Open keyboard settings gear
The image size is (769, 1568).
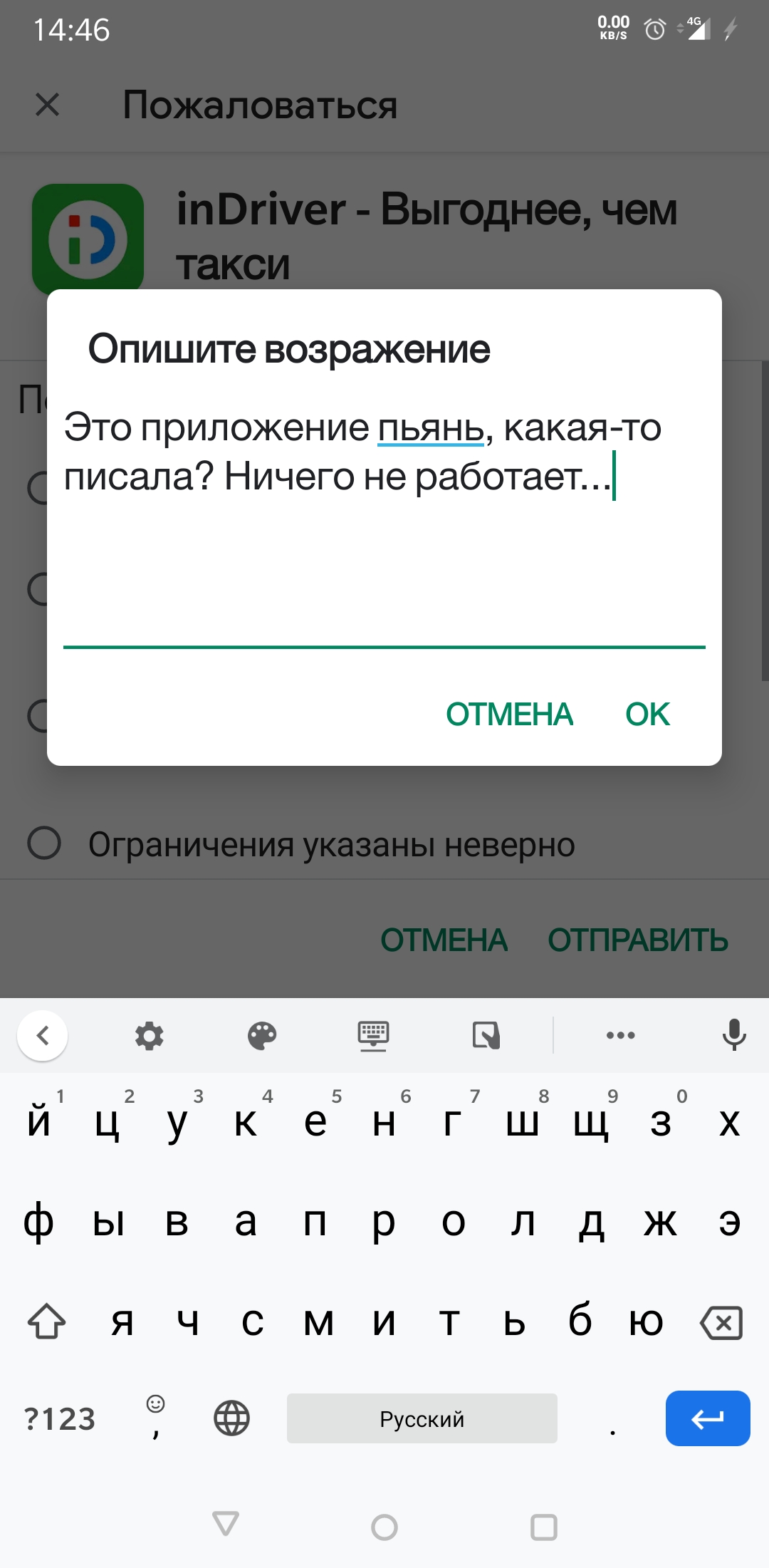pos(150,1036)
